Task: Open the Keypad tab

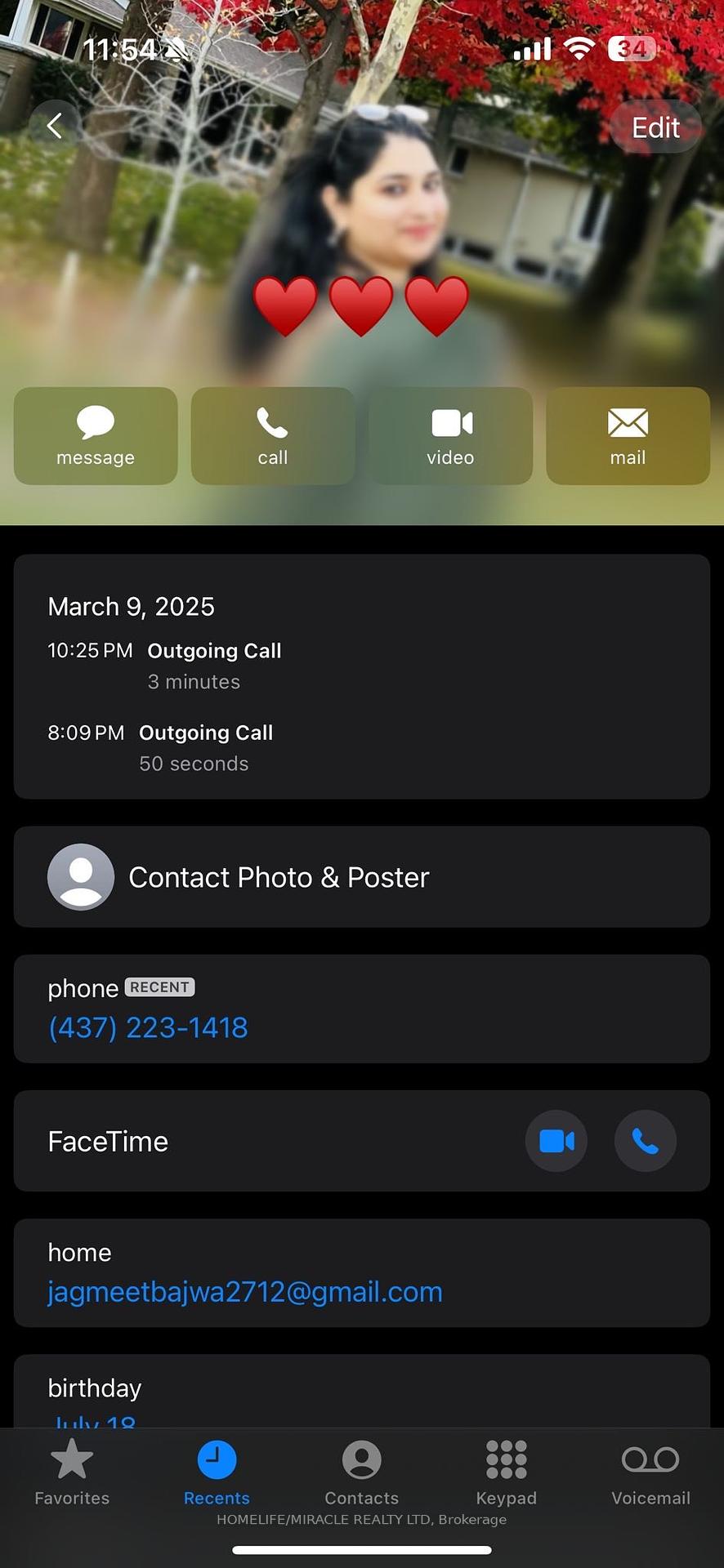Action: [507, 1472]
